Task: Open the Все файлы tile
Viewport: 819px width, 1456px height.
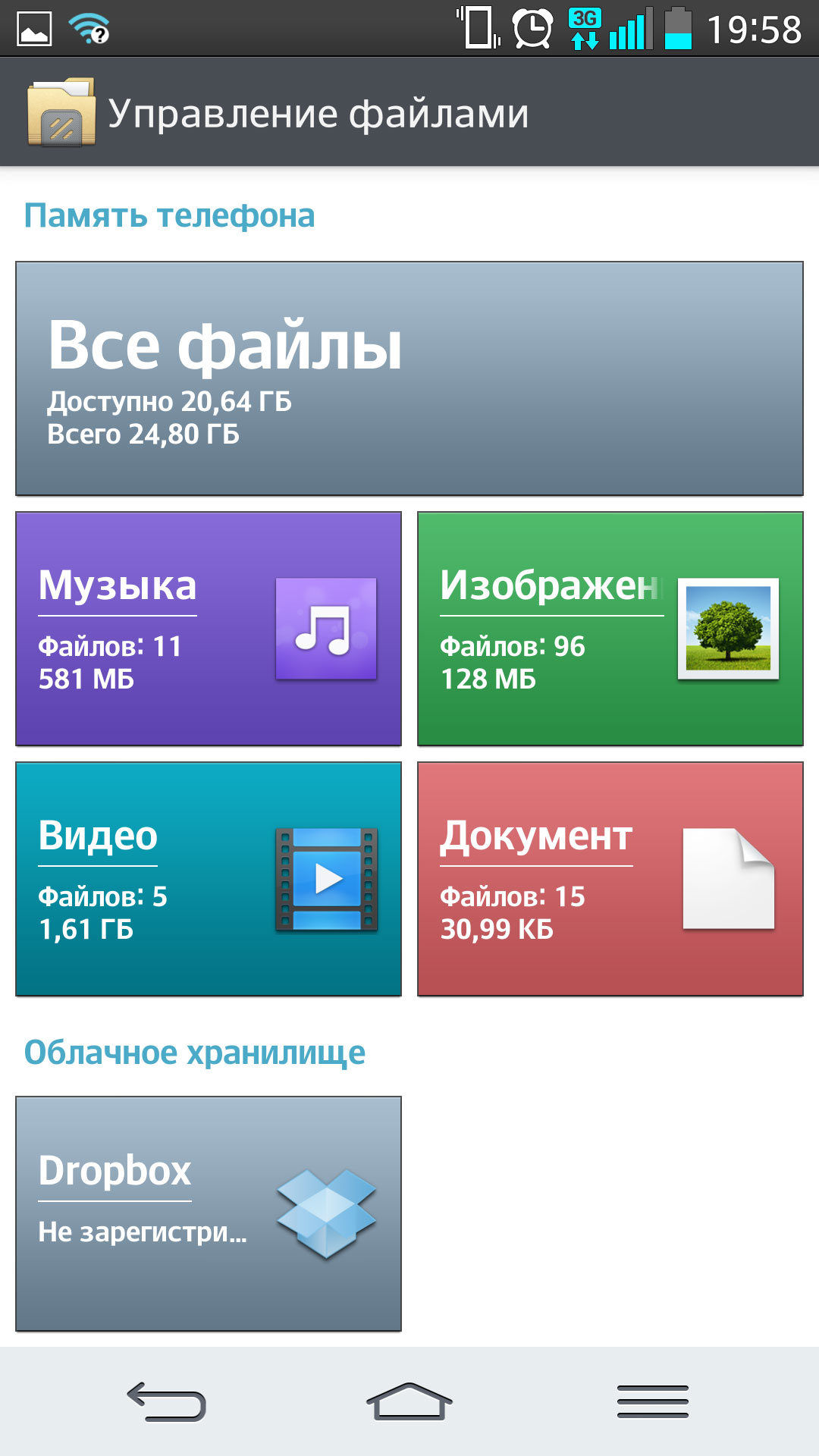Action: pyautogui.click(x=409, y=378)
